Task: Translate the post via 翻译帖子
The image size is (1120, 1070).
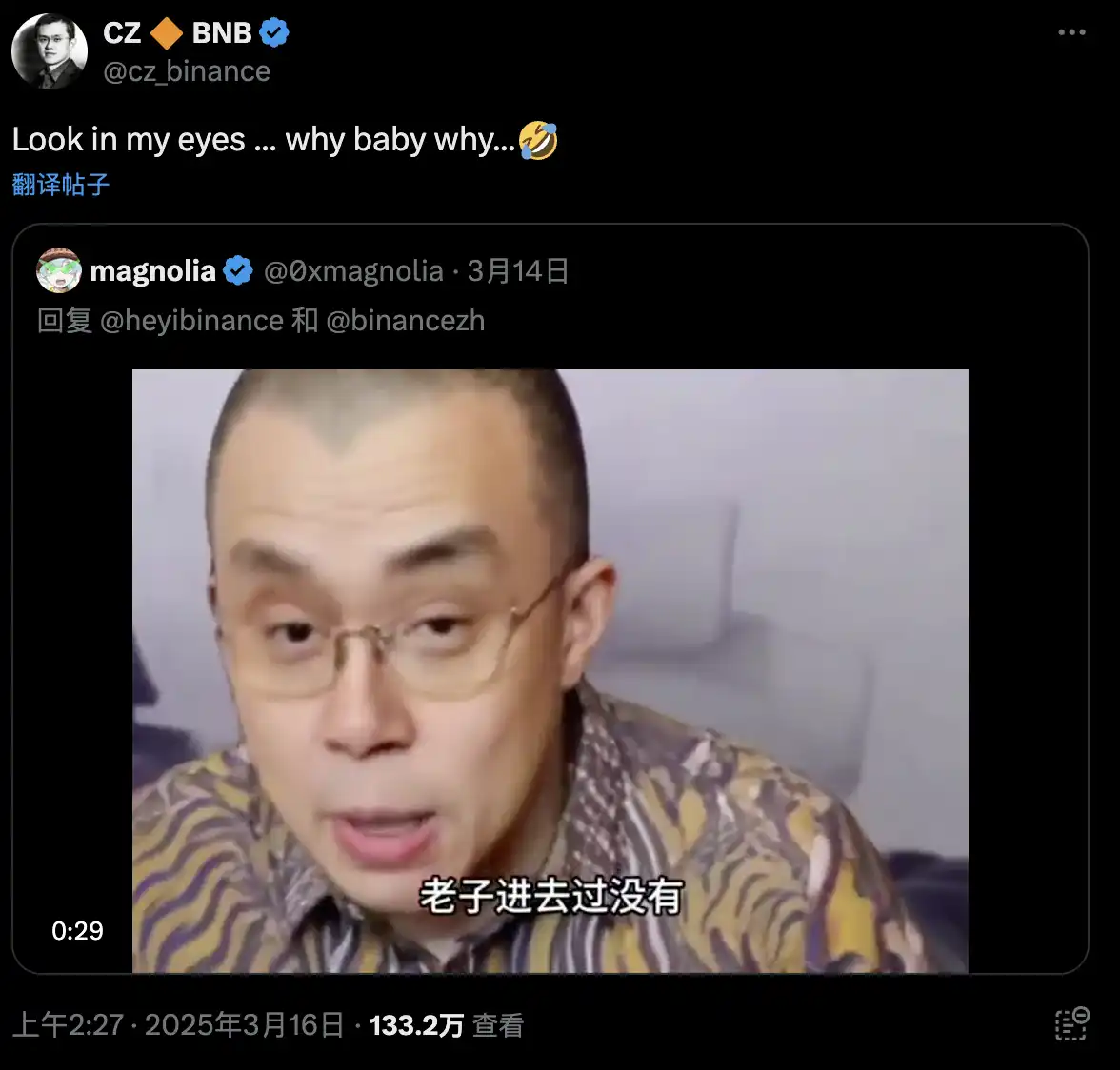Action: (61, 185)
